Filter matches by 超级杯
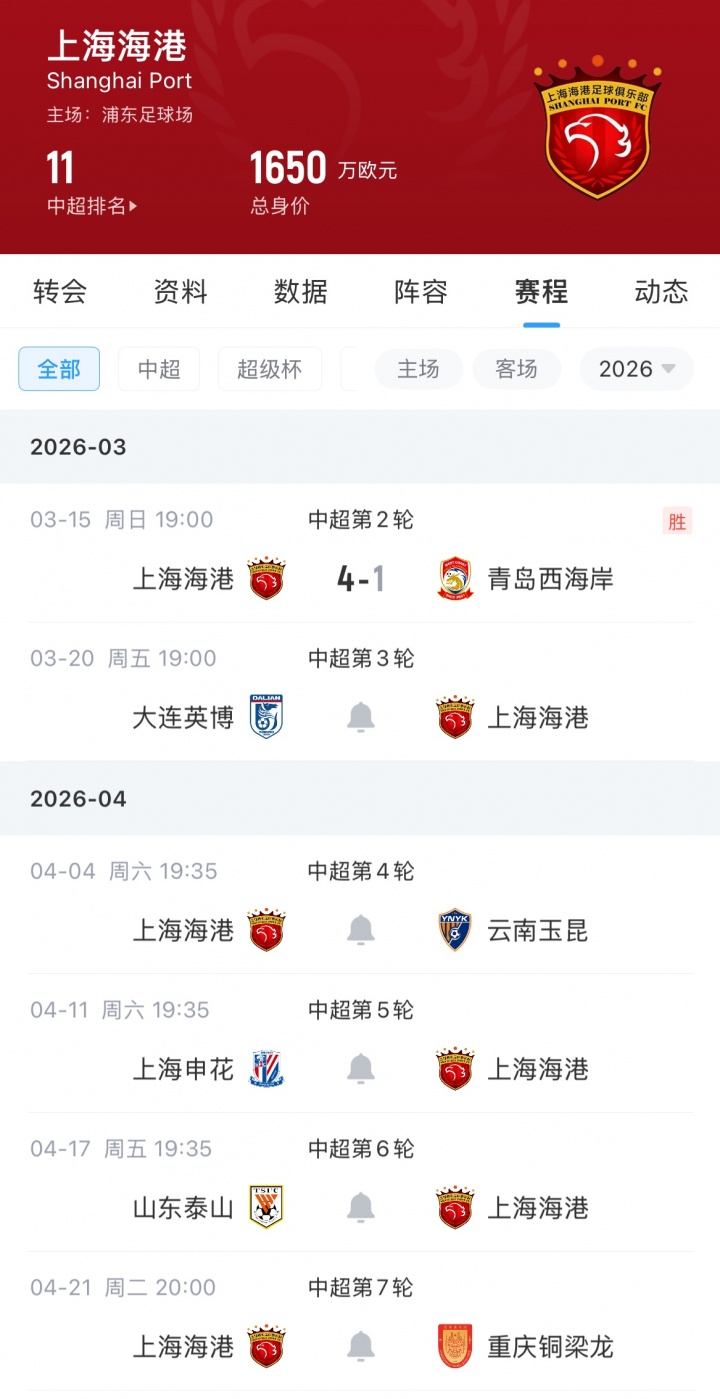The width and height of the screenshot is (720, 1399). 269,369
